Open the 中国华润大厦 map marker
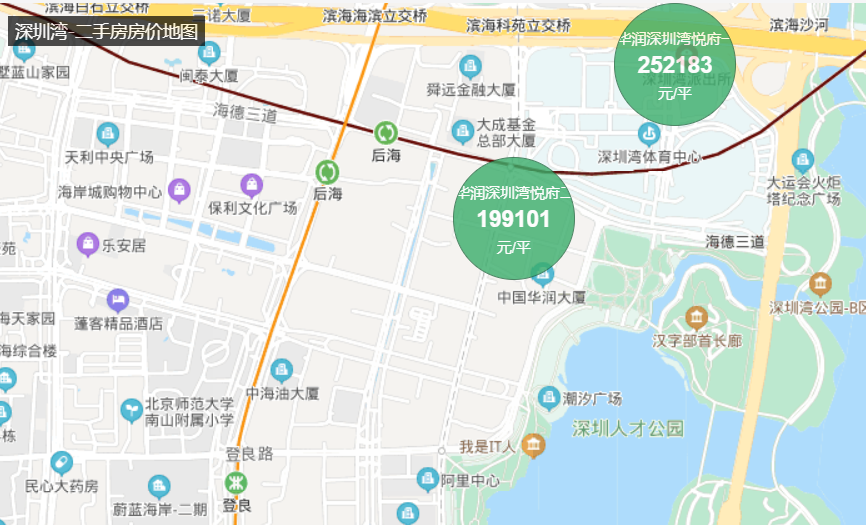The height and width of the screenshot is (525, 866). point(543,273)
